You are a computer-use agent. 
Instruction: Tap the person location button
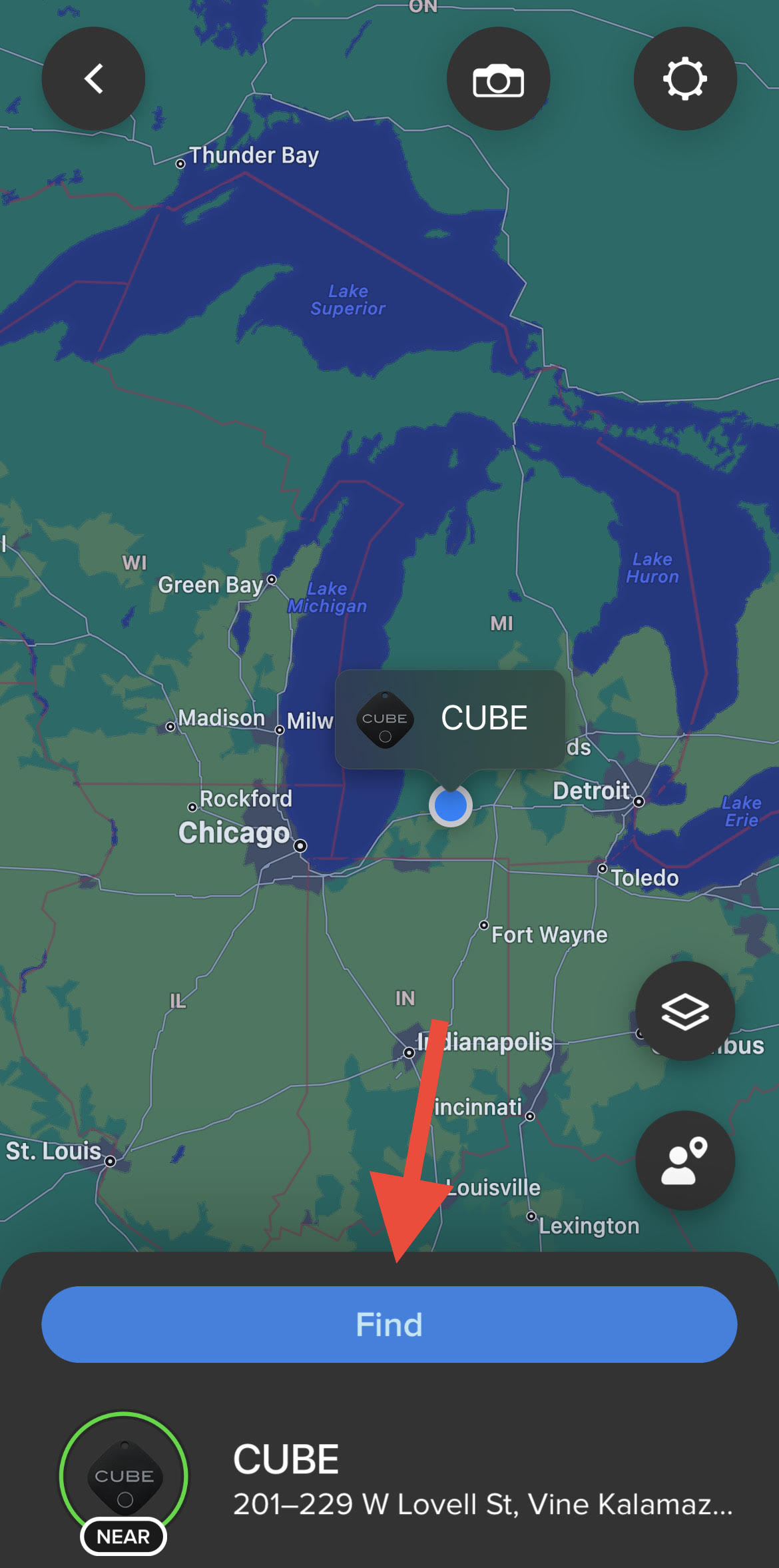pyautogui.click(x=684, y=1160)
